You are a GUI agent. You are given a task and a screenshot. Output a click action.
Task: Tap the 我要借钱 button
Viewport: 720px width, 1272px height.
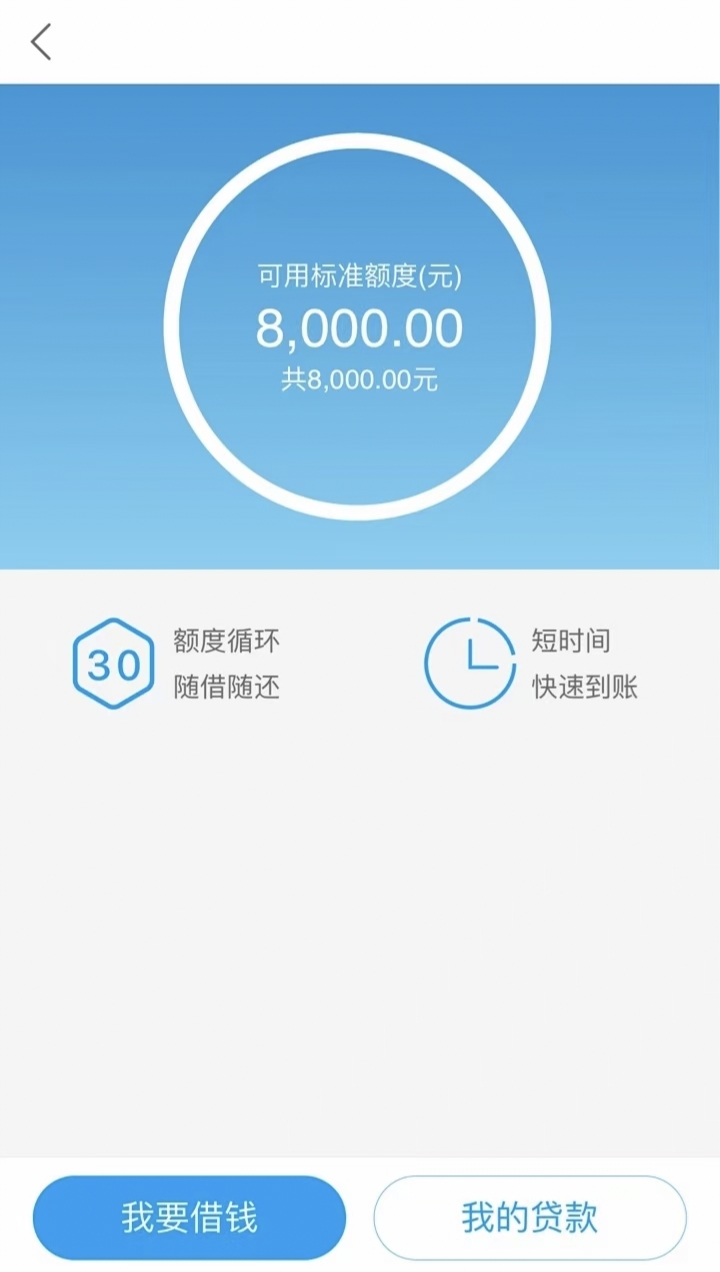(189, 1217)
